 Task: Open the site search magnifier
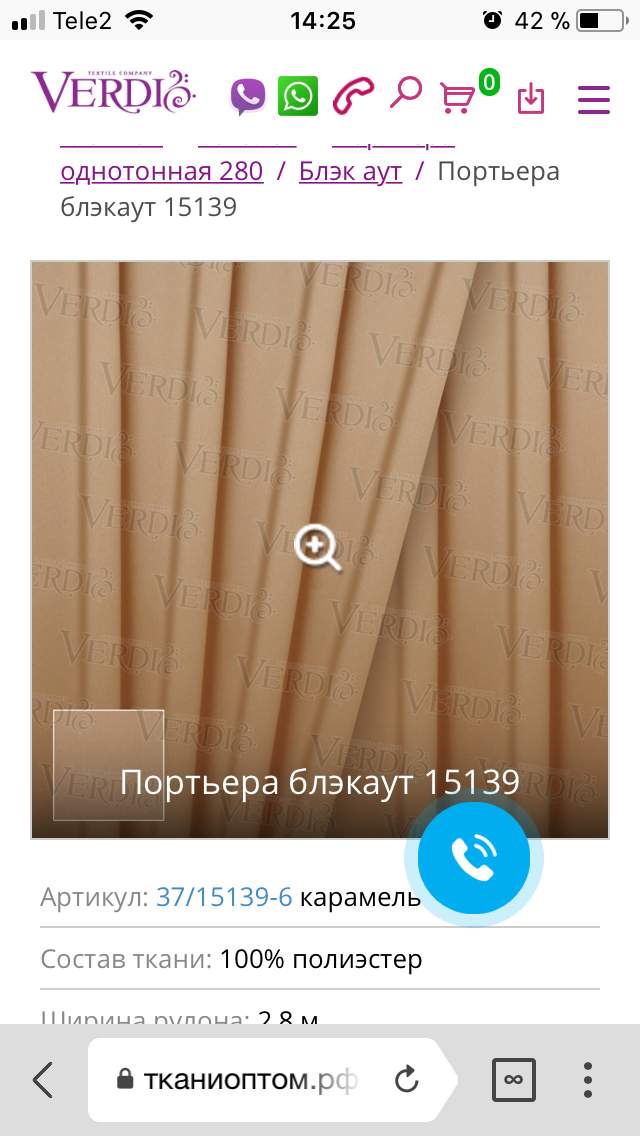[x=405, y=93]
